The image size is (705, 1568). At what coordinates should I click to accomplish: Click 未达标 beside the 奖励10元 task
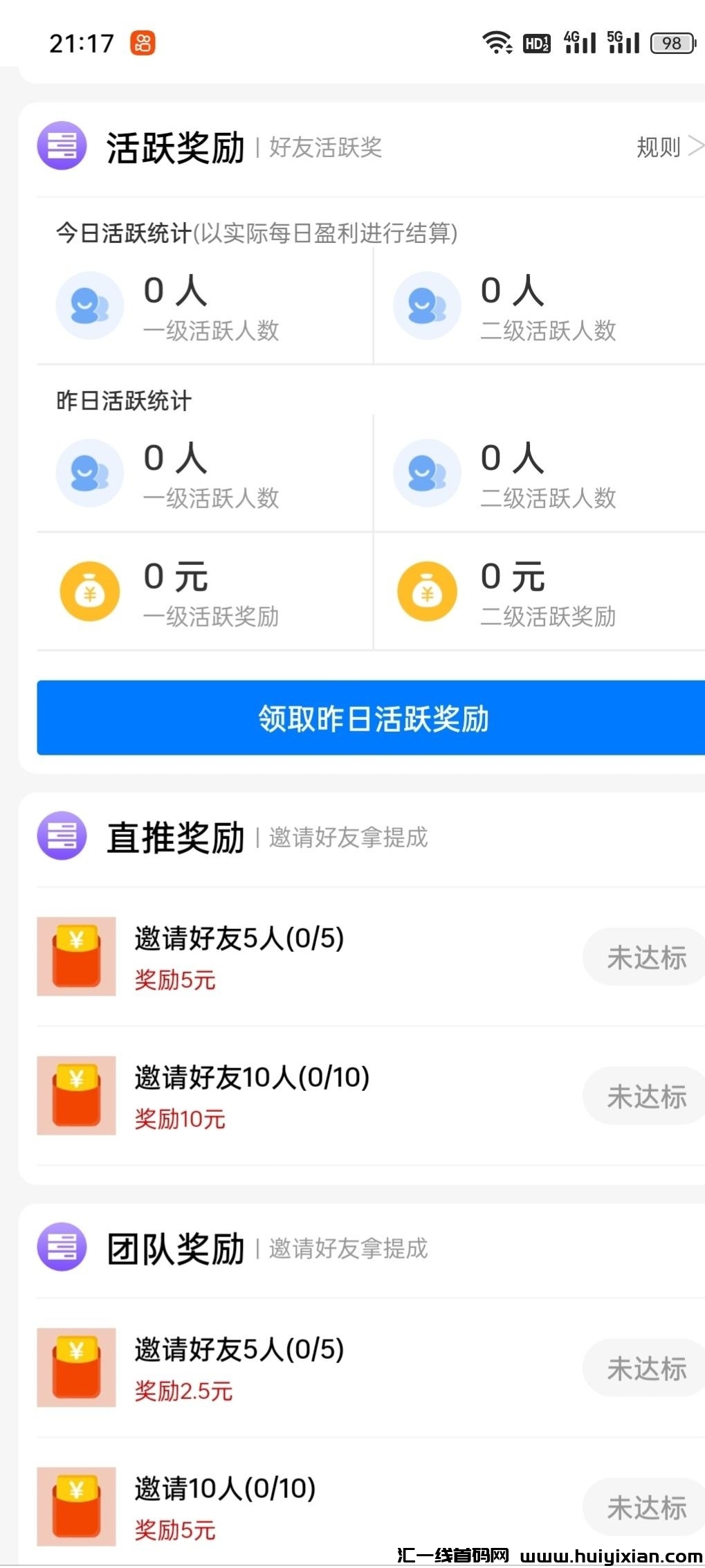(x=643, y=1095)
